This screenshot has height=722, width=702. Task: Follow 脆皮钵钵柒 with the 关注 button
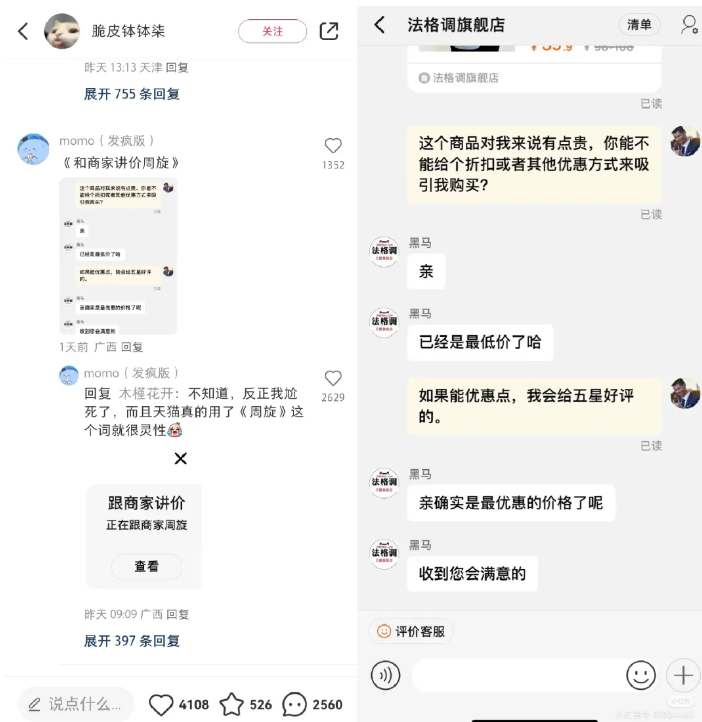click(x=272, y=31)
